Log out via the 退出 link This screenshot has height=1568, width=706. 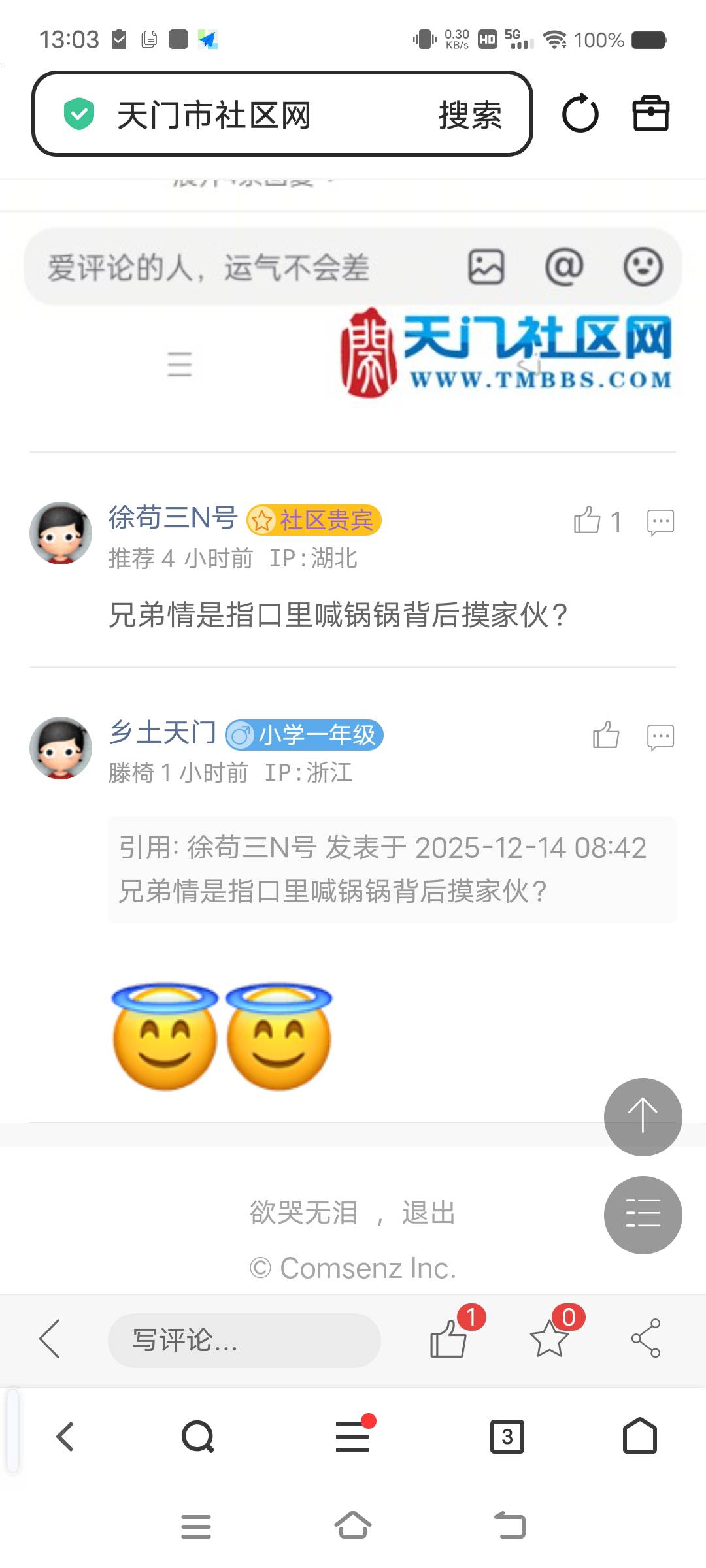(428, 1213)
